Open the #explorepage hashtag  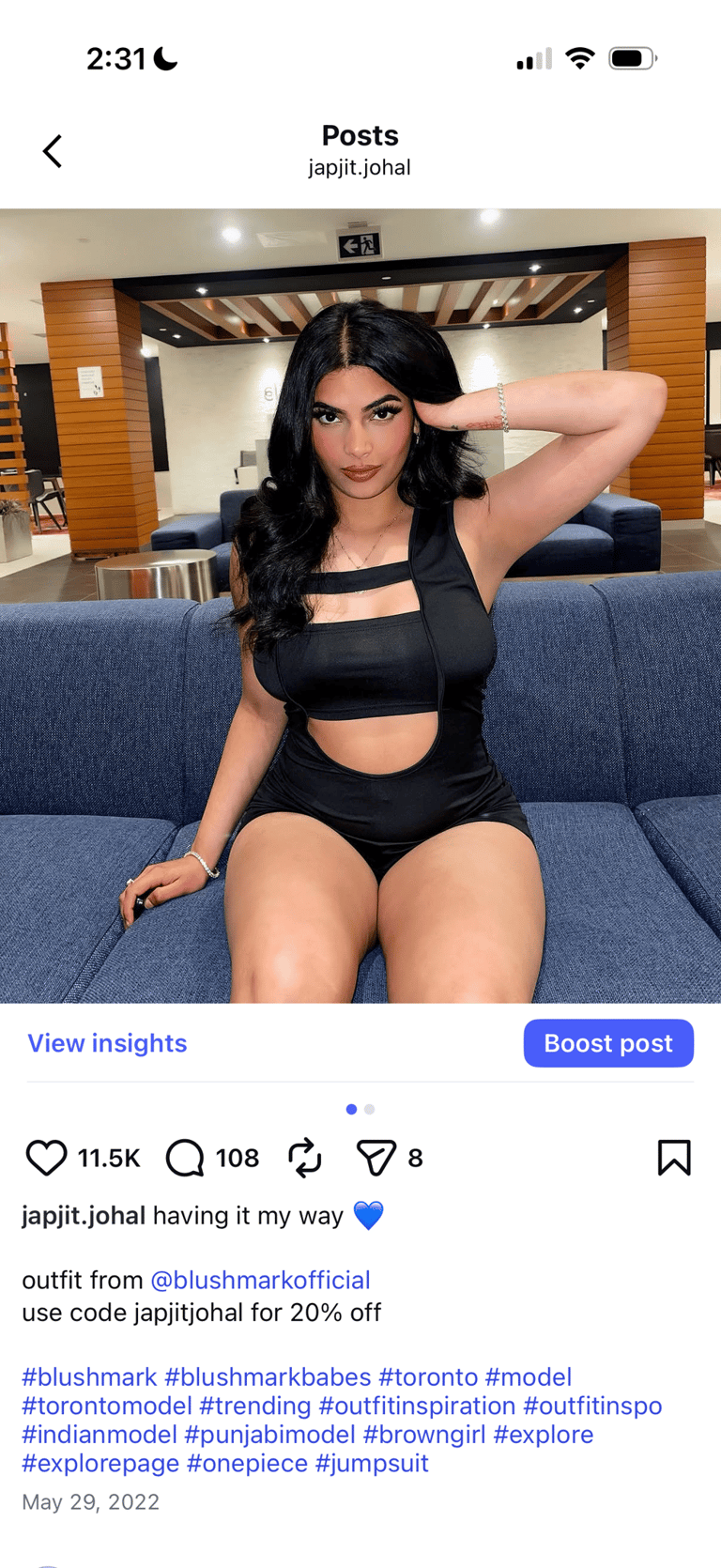tap(100, 1463)
